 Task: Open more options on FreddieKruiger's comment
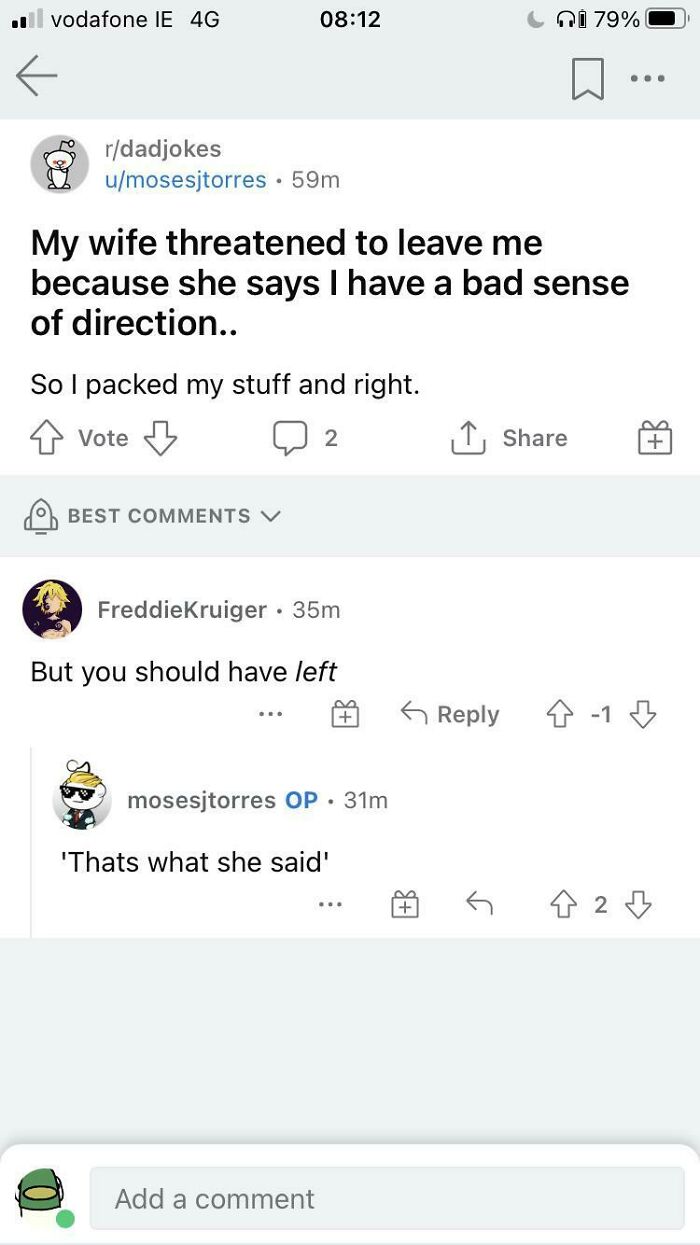270,714
